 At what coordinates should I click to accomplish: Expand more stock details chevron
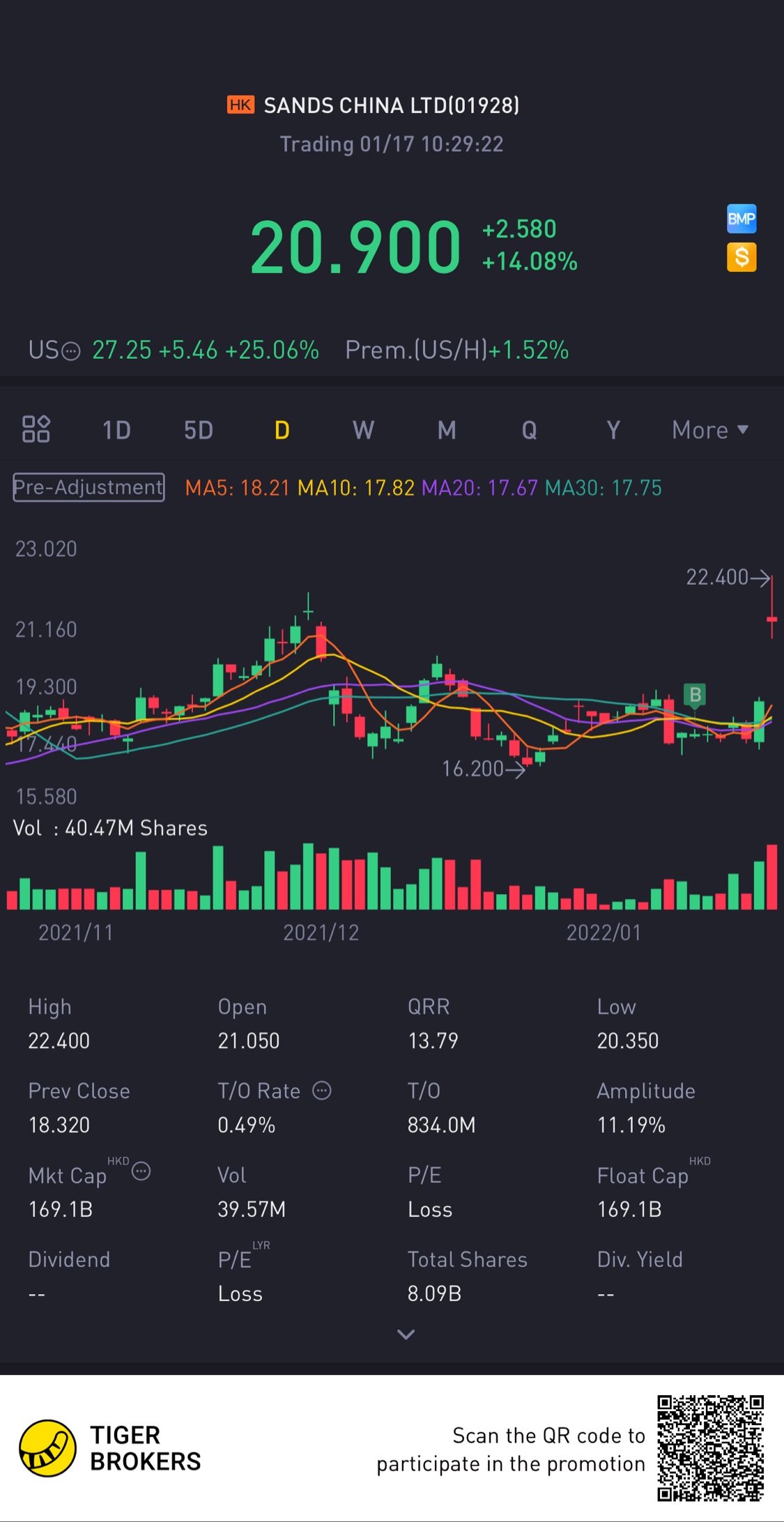(406, 1334)
